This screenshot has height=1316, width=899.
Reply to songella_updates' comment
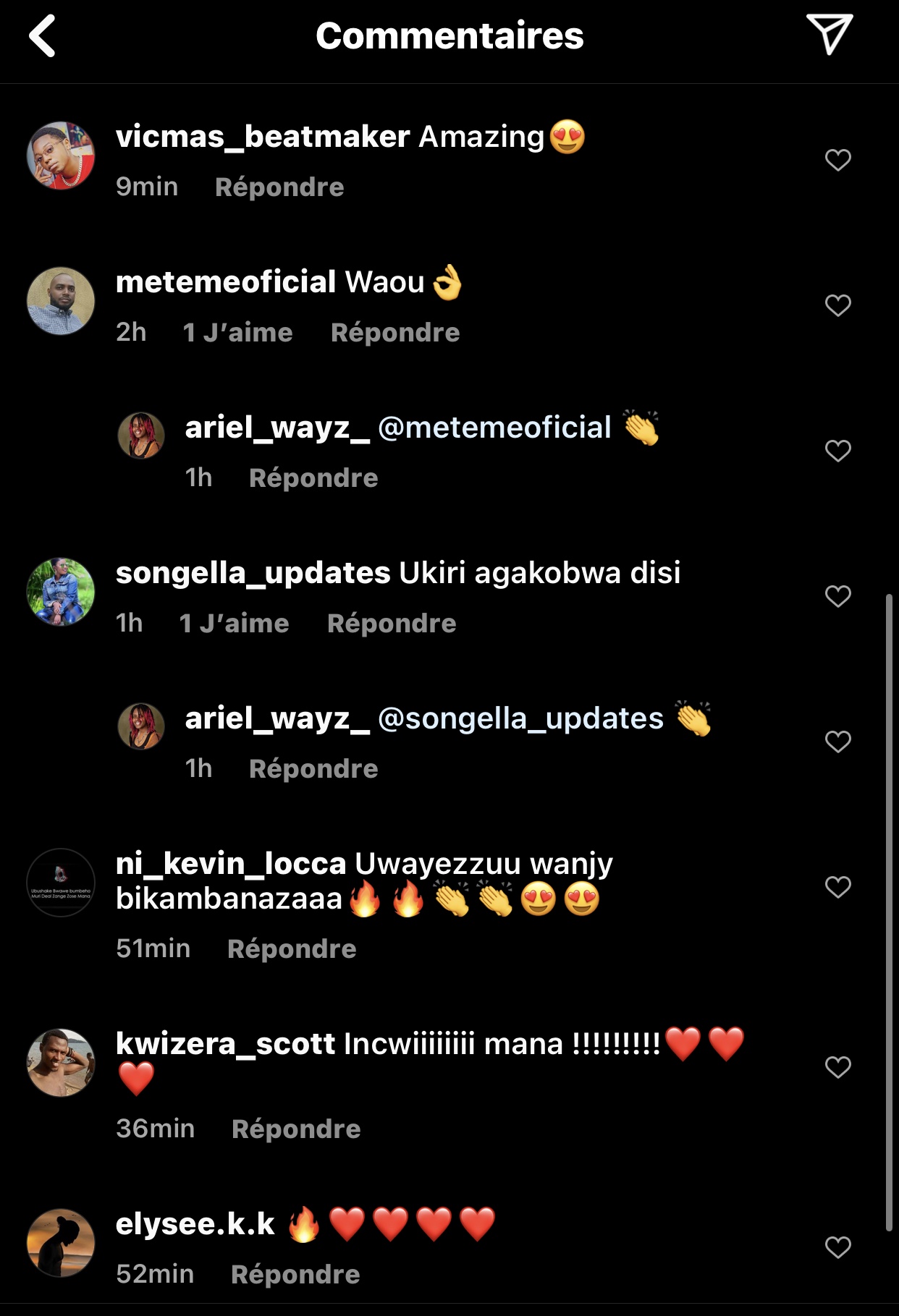click(x=392, y=624)
